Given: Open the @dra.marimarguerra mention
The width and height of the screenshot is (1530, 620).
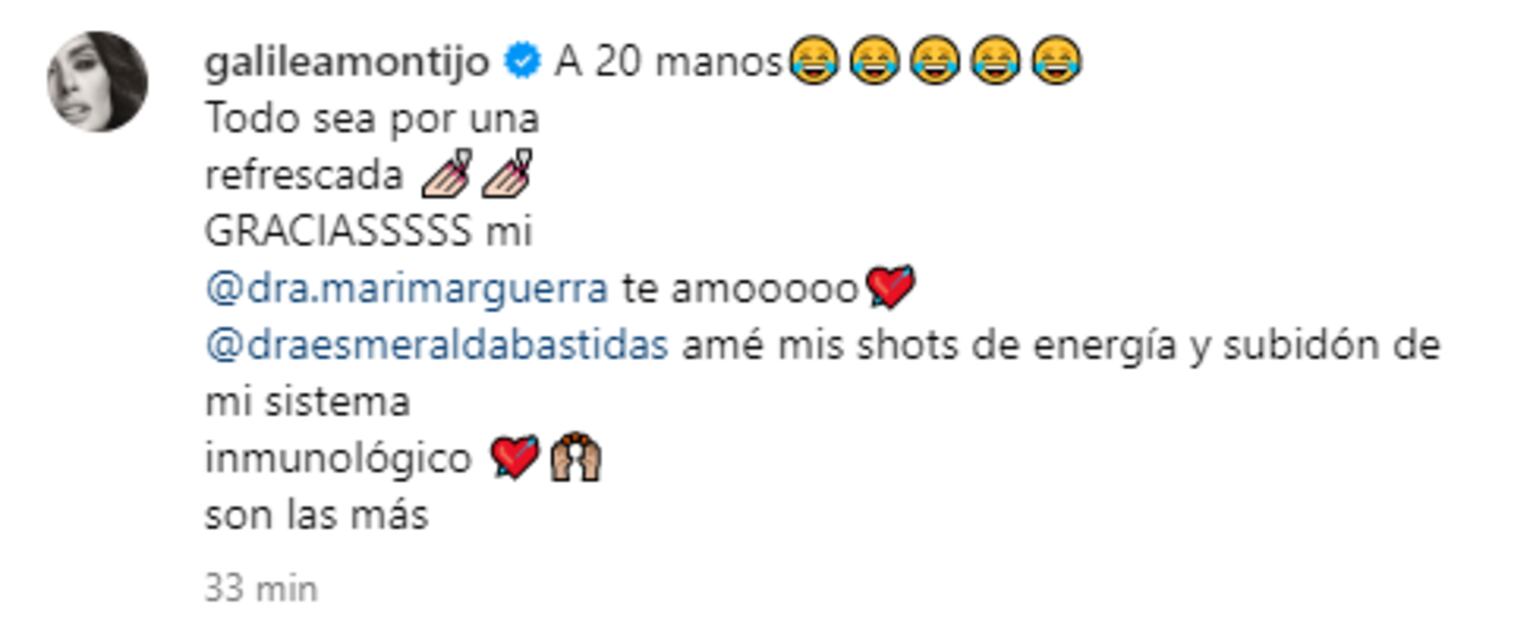Looking at the screenshot, I should 406,289.
